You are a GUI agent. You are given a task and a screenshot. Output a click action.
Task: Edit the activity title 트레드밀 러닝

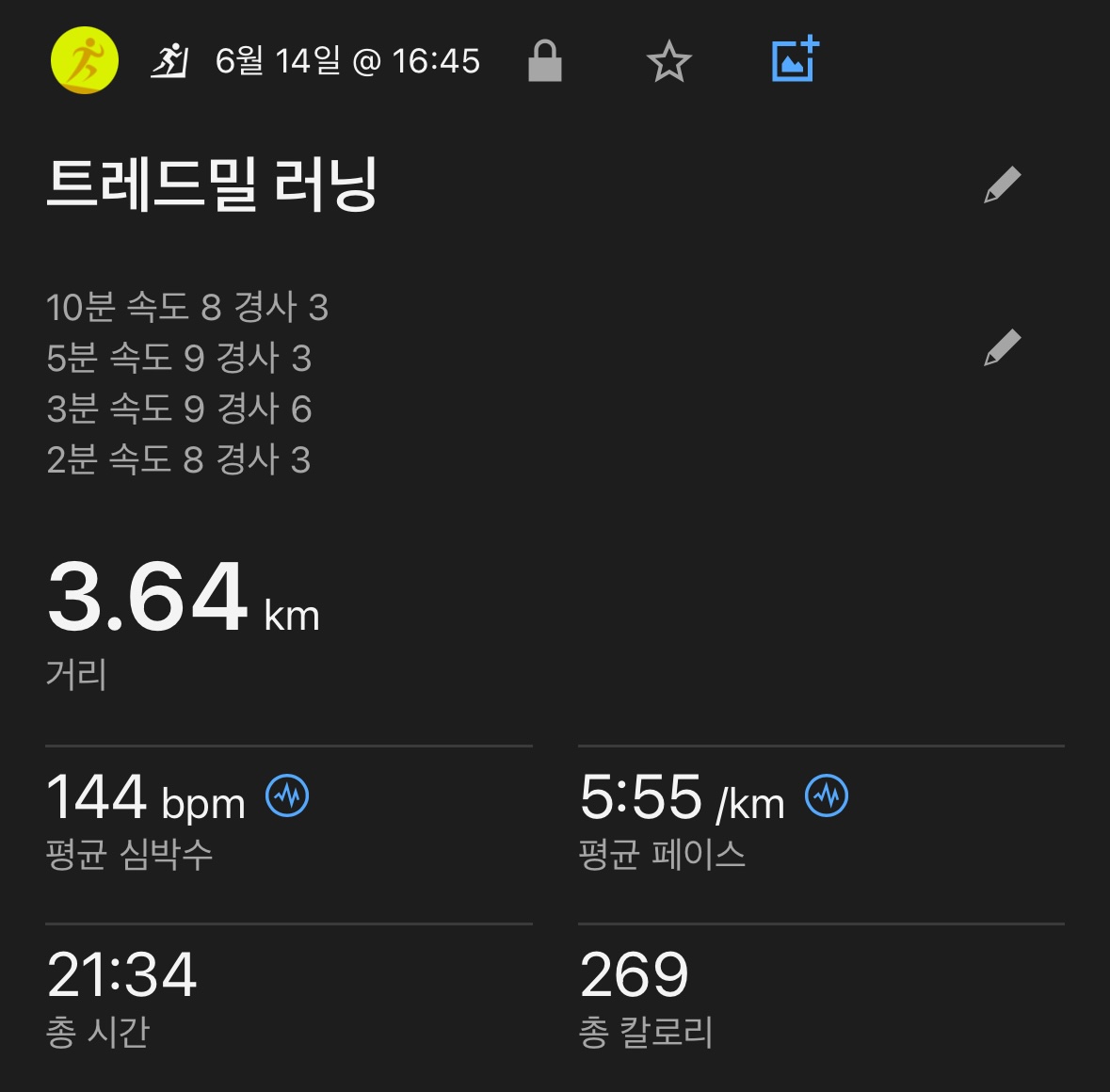coord(1002,185)
